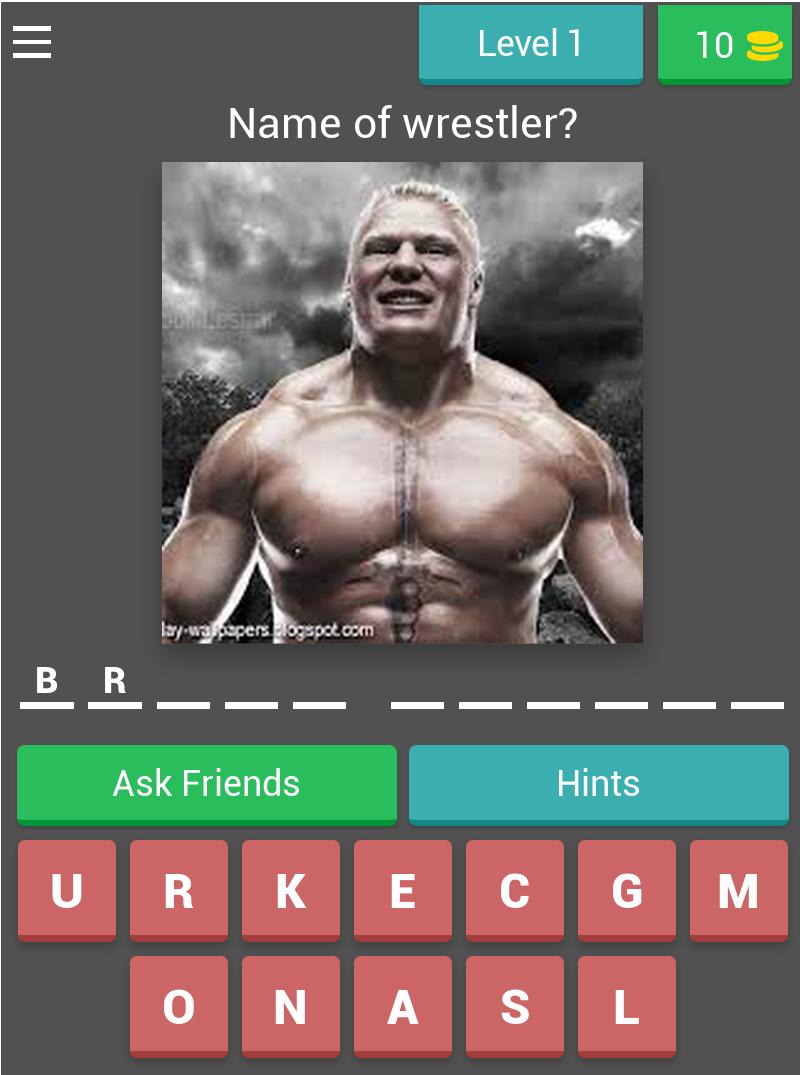Choose the letter K tile
This screenshot has height=1075, width=800.
291,890
